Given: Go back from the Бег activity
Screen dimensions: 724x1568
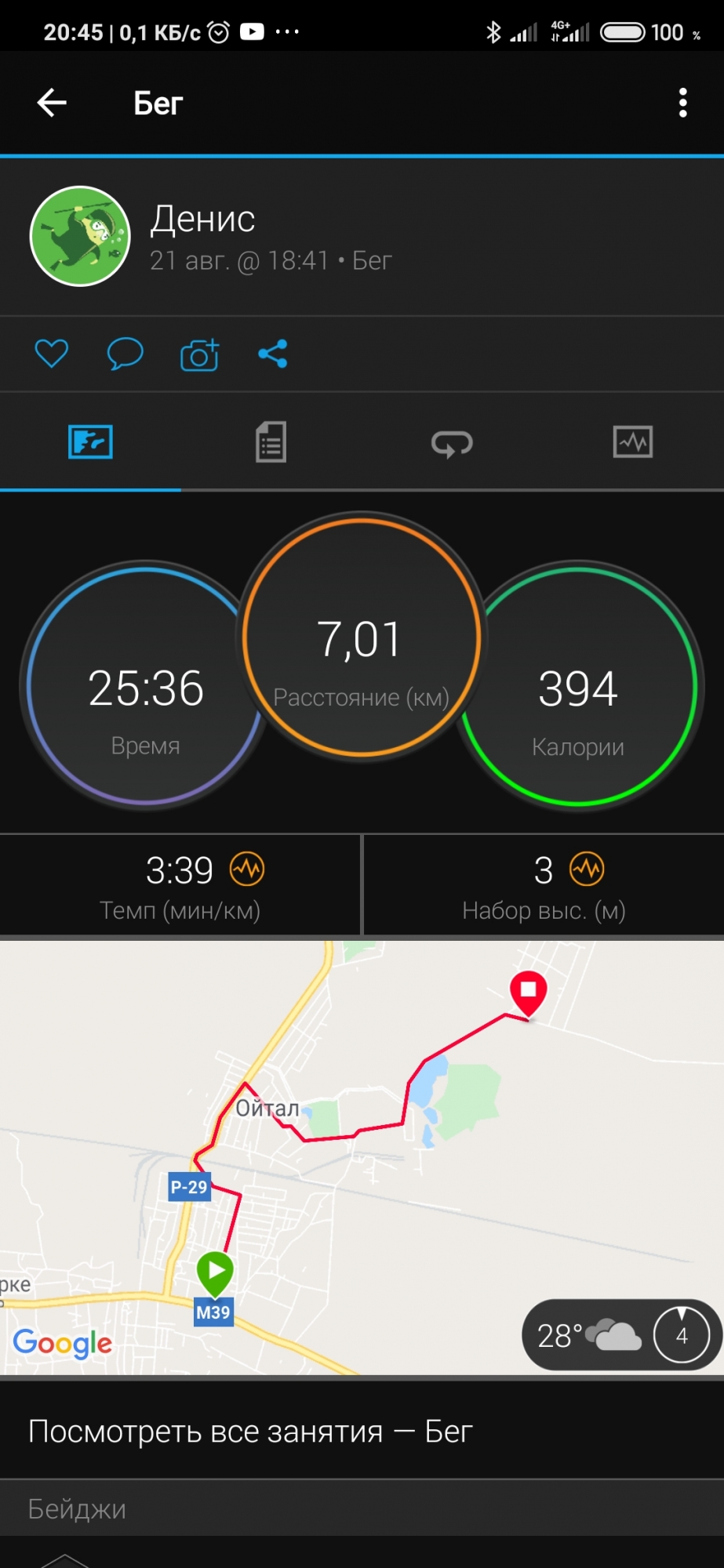Looking at the screenshot, I should [x=52, y=103].
